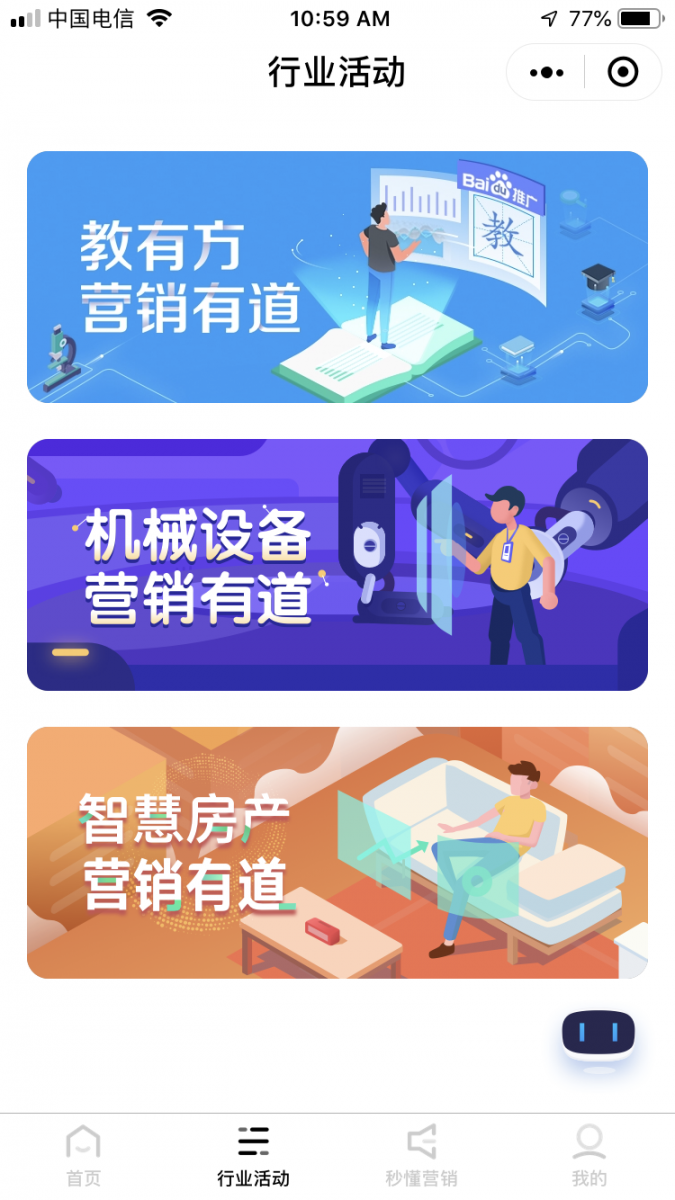Tap the floating robot assistant icon
675x1200 pixels.
[598, 1035]
